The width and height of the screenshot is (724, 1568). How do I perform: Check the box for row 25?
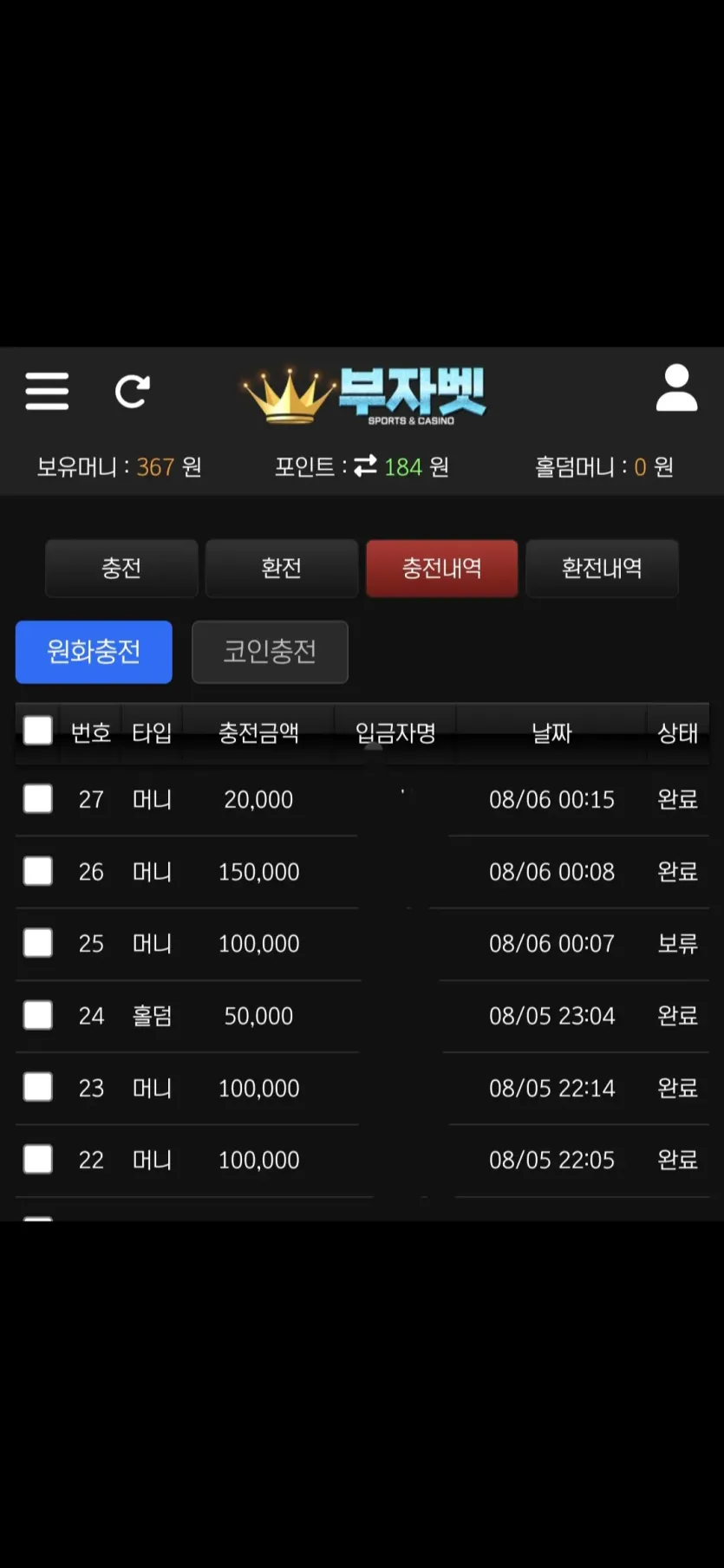click(37, 942)
